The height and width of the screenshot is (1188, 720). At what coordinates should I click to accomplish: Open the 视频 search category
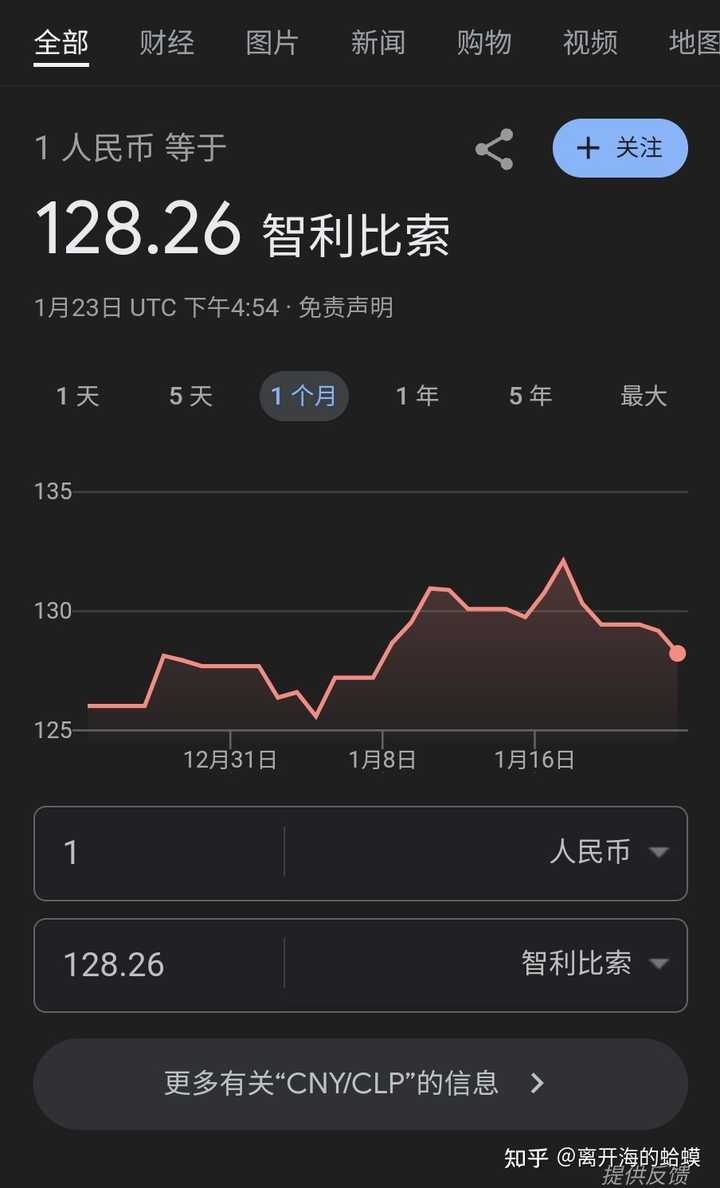click(590, 43)
